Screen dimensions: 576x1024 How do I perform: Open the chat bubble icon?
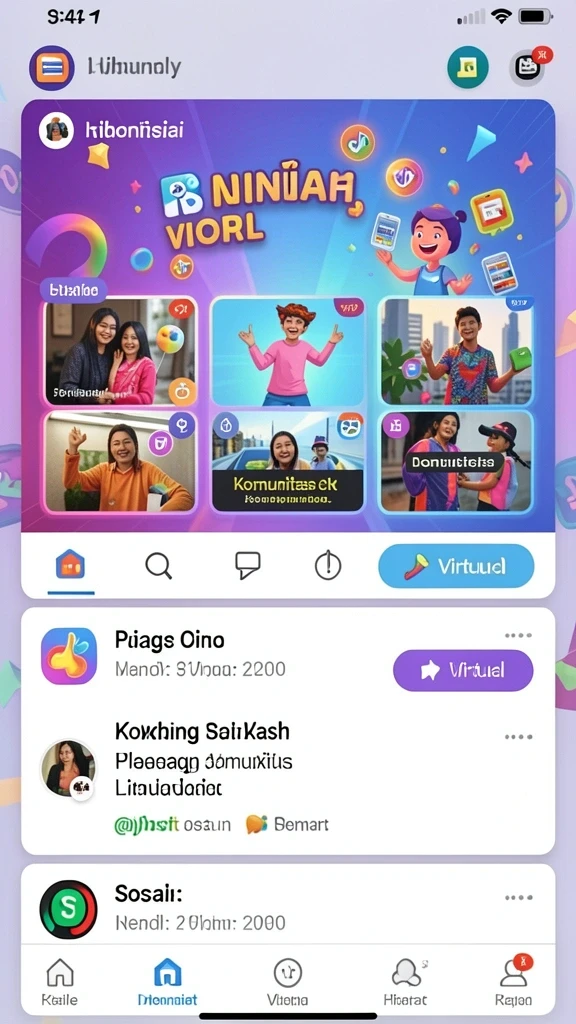coord(248,566)
